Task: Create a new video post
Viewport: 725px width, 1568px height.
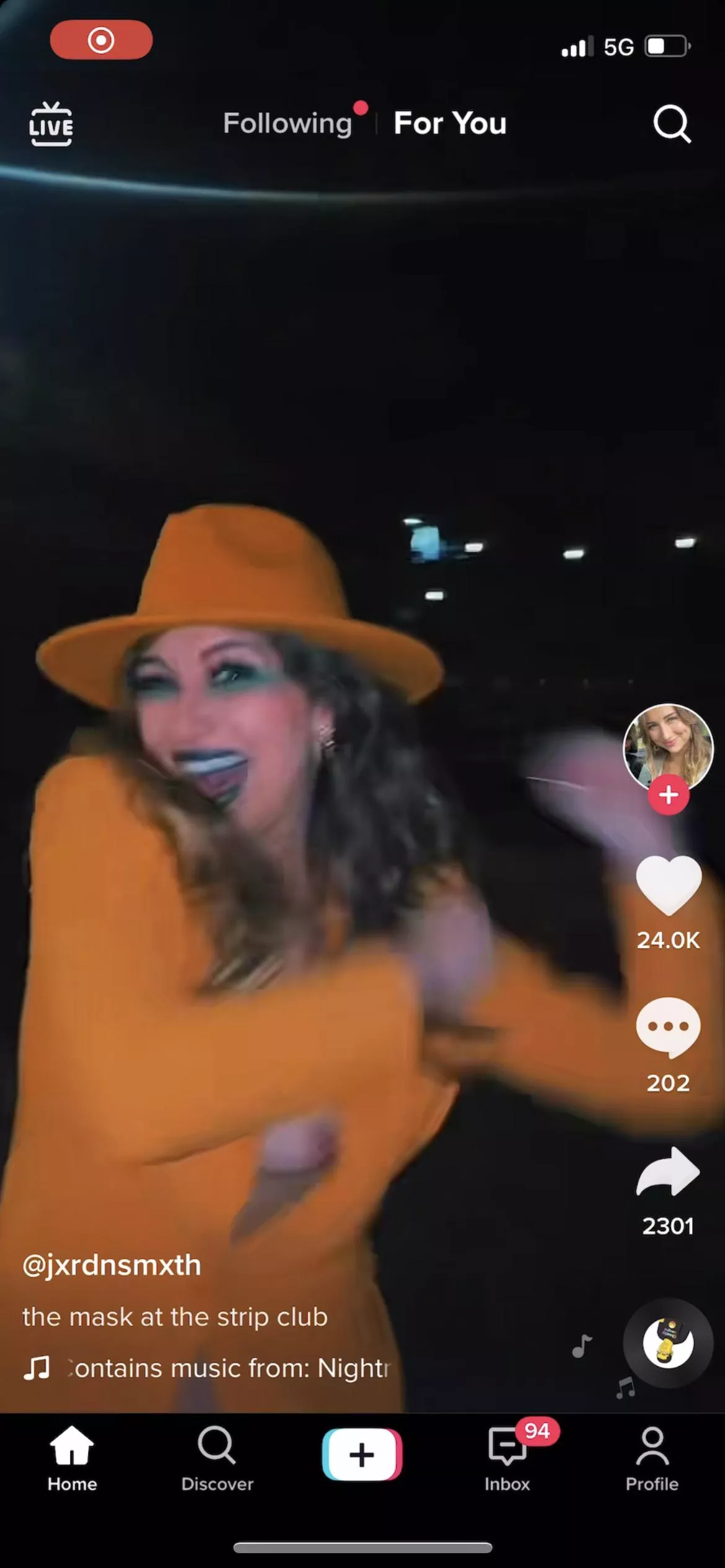Action: 362,1455
